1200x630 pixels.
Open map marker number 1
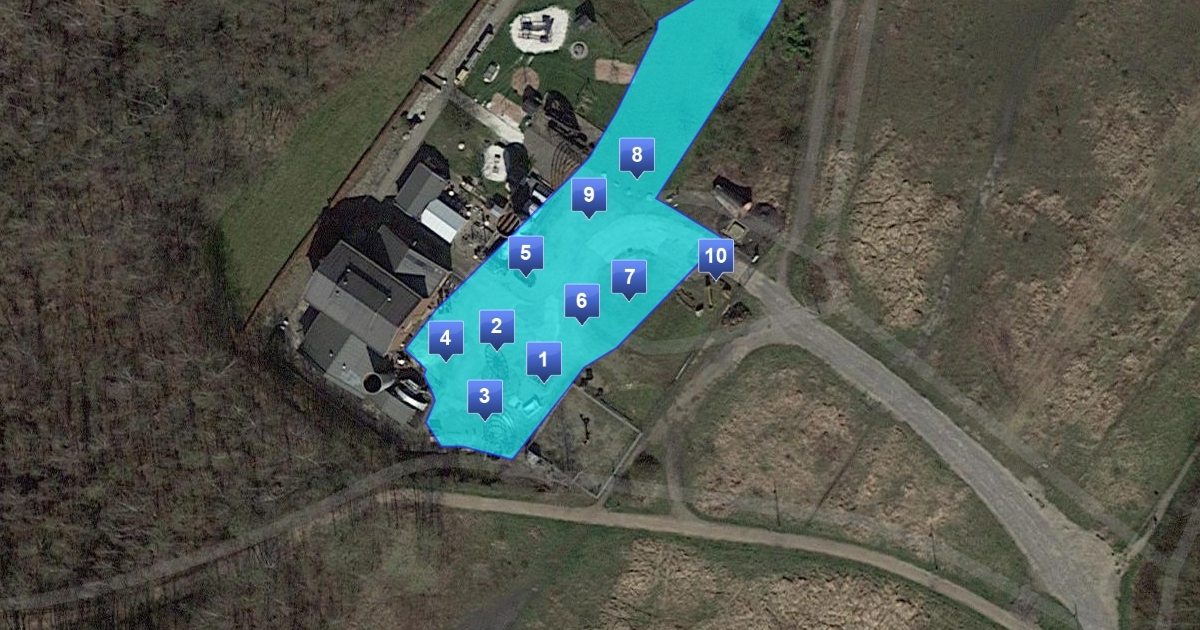tap(543, 360)
